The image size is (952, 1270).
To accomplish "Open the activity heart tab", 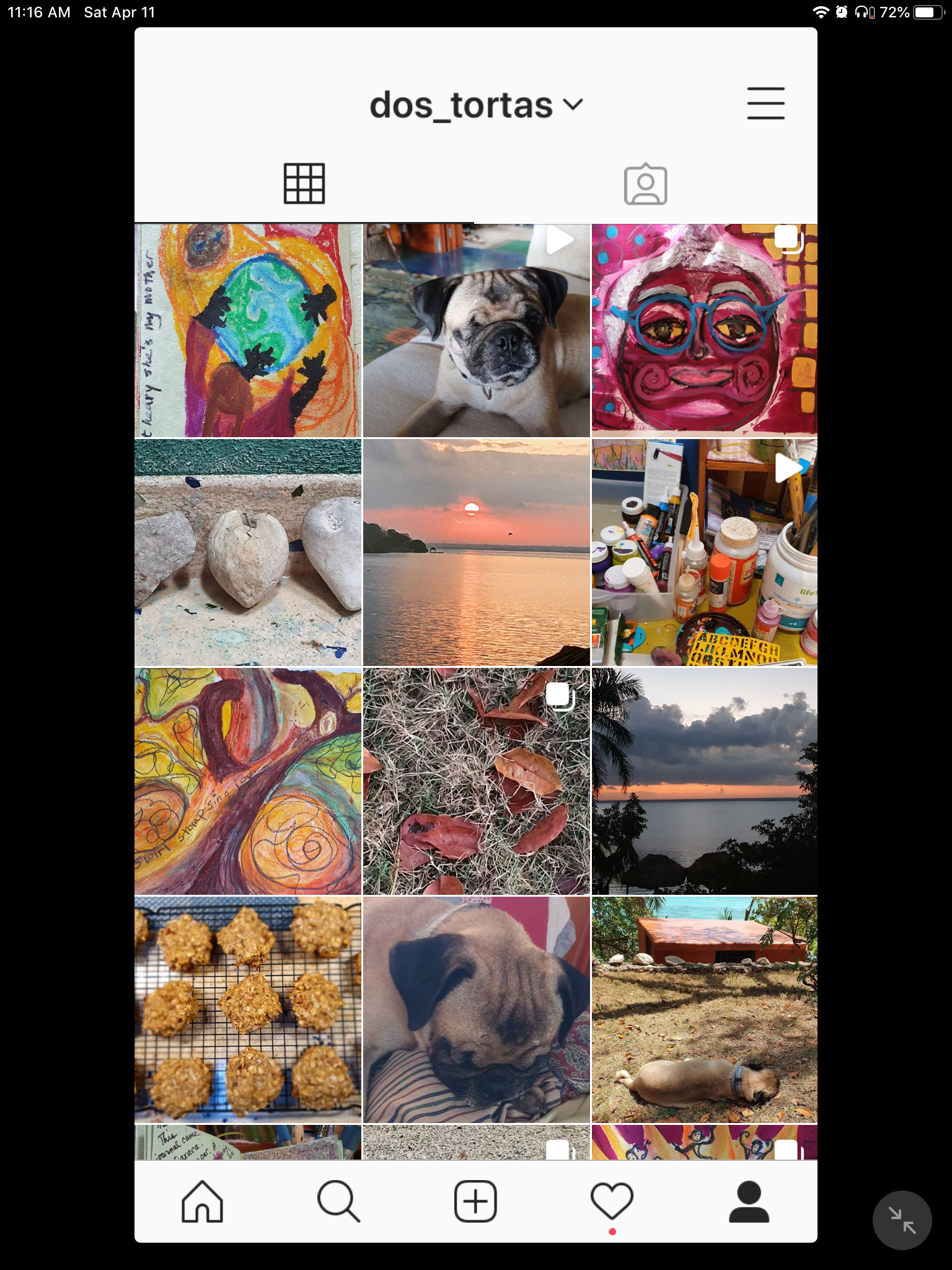I will point(612,1201).
